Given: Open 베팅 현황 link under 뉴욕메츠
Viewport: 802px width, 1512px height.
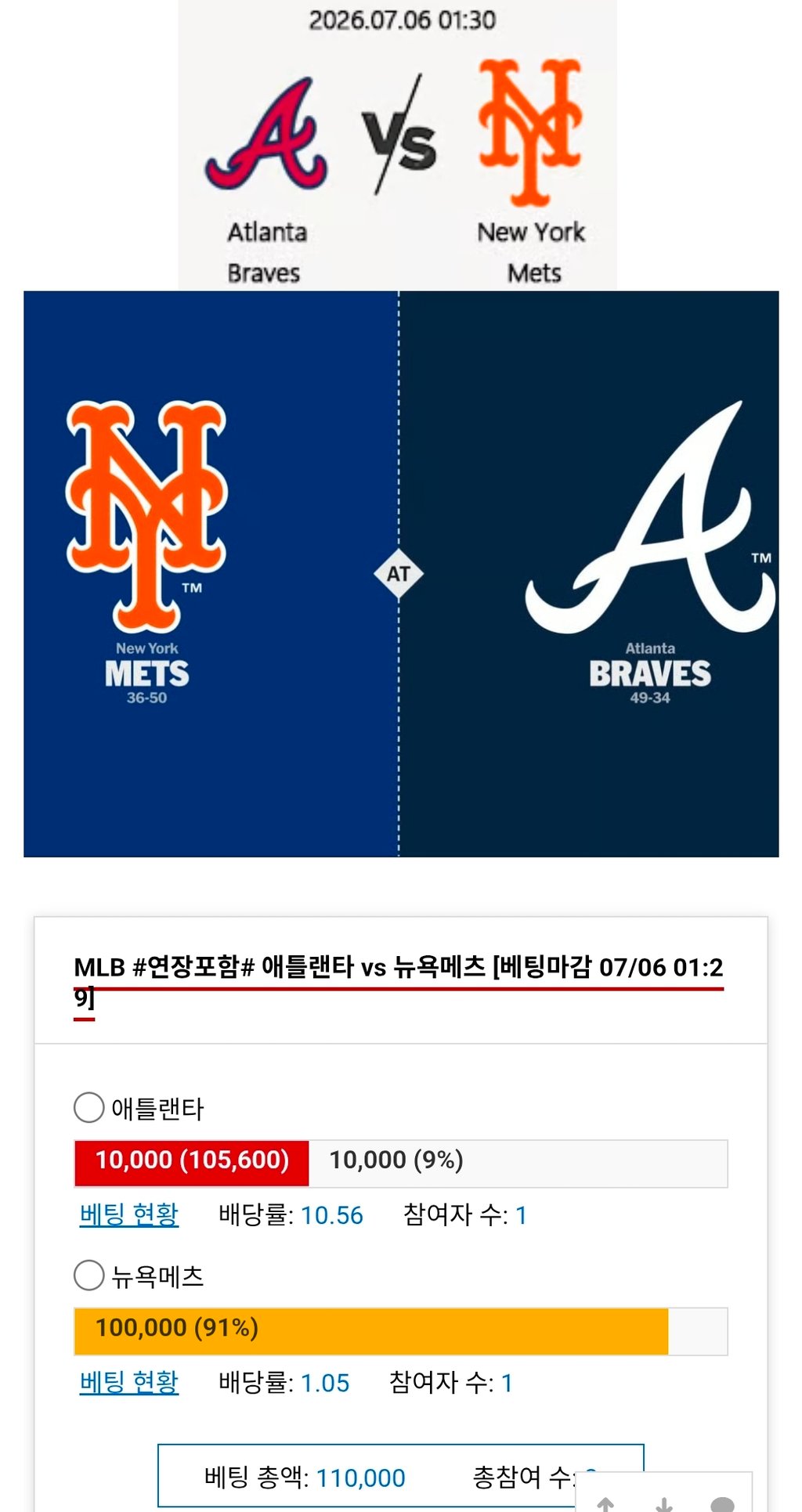Looking at the screenshot, I should (x=129, y=1382).
